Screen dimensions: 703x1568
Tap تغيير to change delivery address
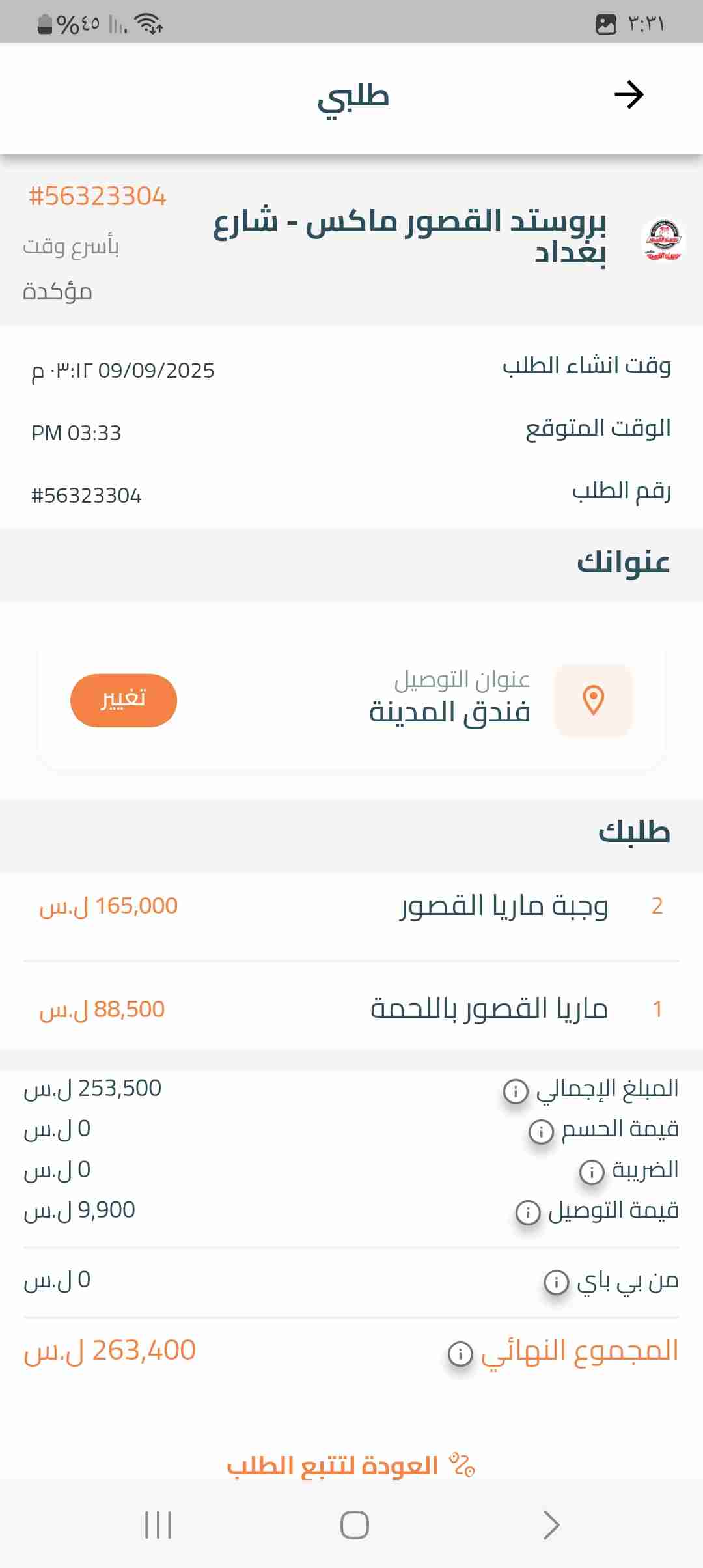124,700
